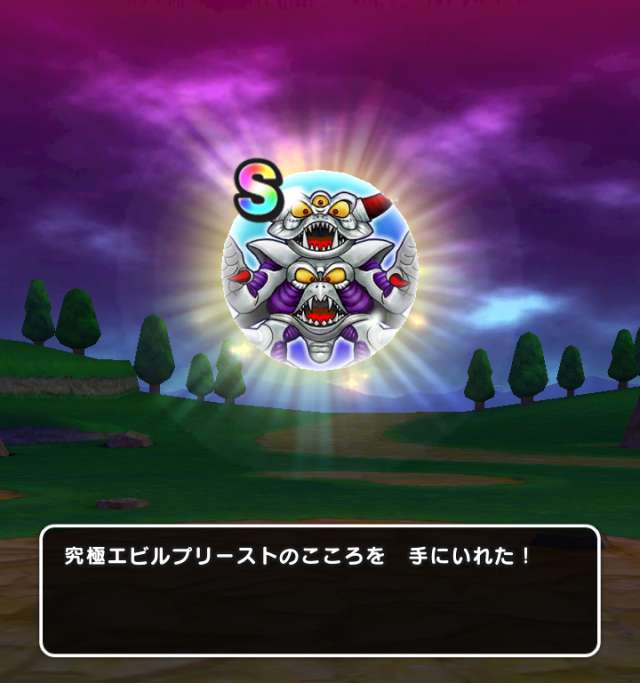Tap the message box to continue
Screen dimensions: 640x683
click(320, 590)
